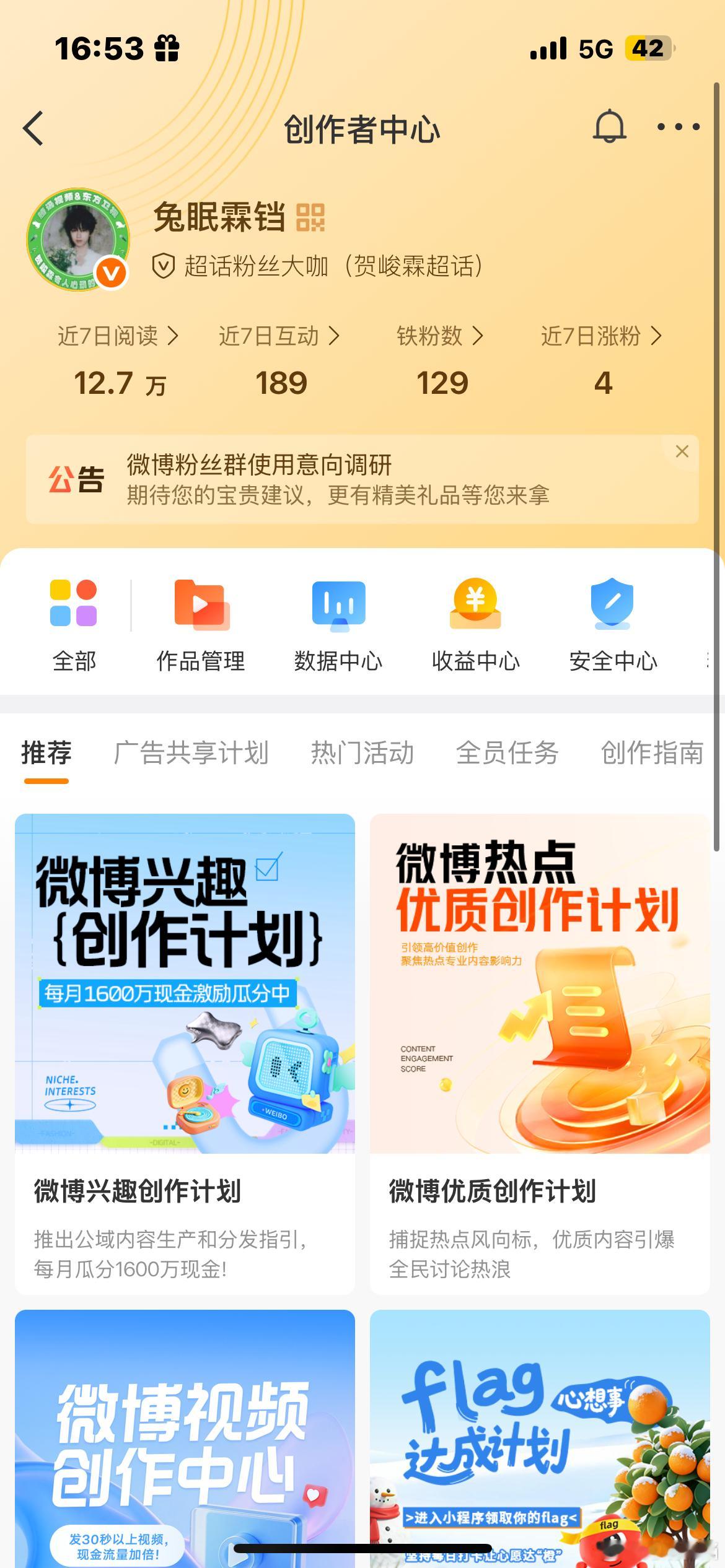Dismiss the announcement with the X
The image size is (725, 1568).
click(x=682, y=451)
